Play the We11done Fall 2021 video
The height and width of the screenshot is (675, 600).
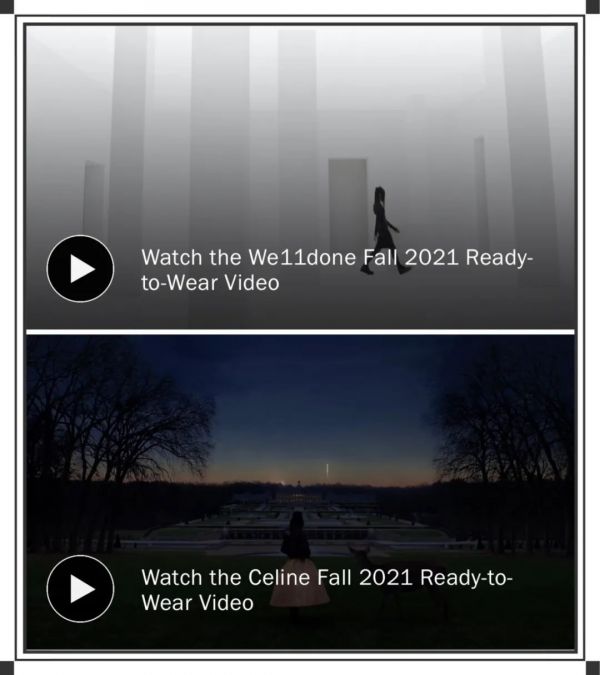(x=80, y=269)
